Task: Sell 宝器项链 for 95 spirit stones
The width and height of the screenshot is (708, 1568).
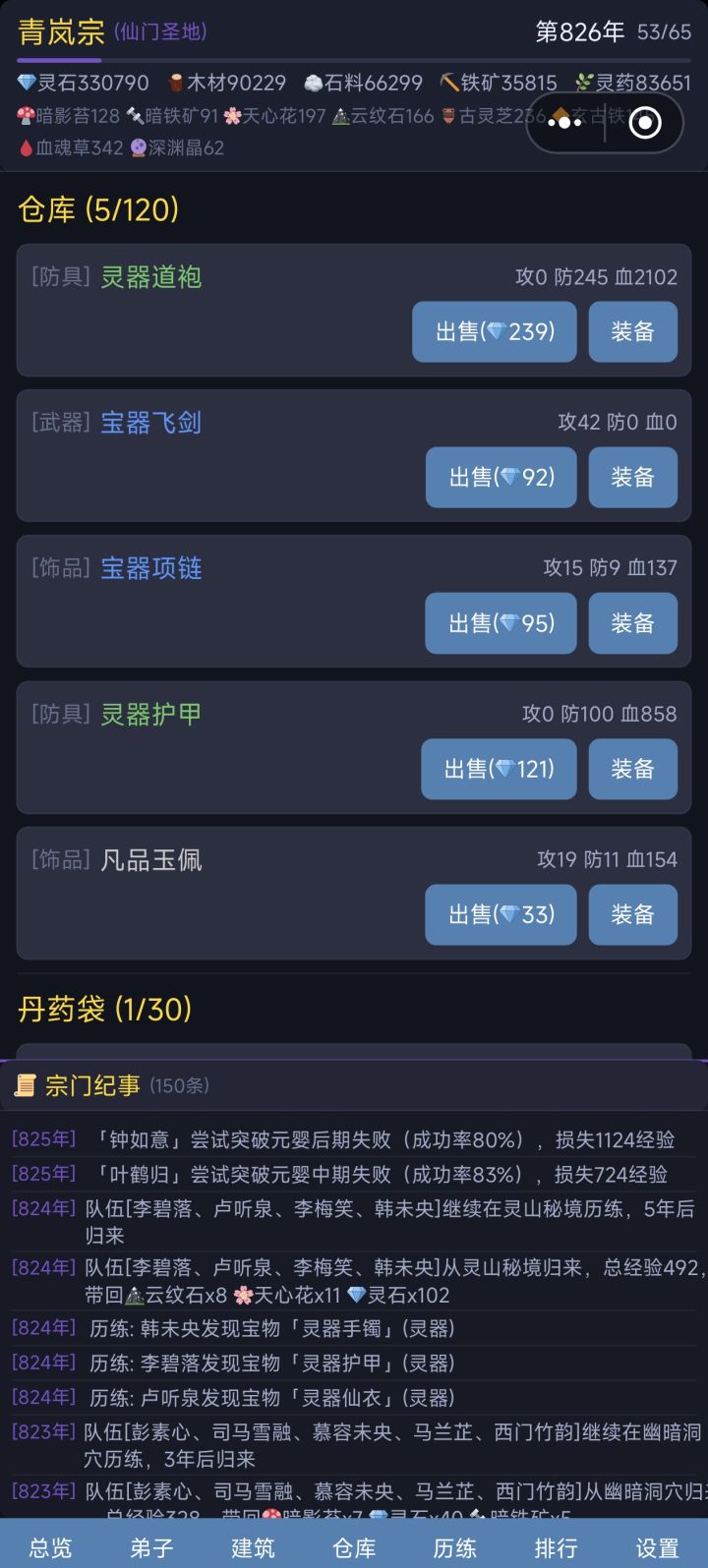Action: pyautogui.click(x=501, y=622)
